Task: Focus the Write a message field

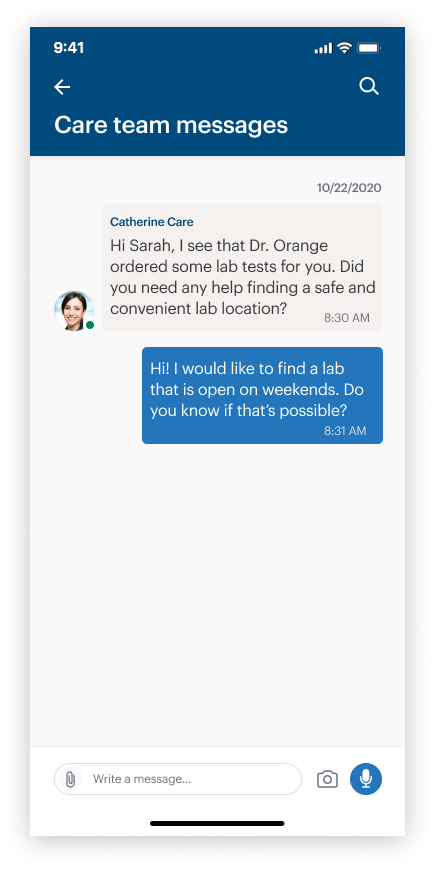Action: coord(178,779)
